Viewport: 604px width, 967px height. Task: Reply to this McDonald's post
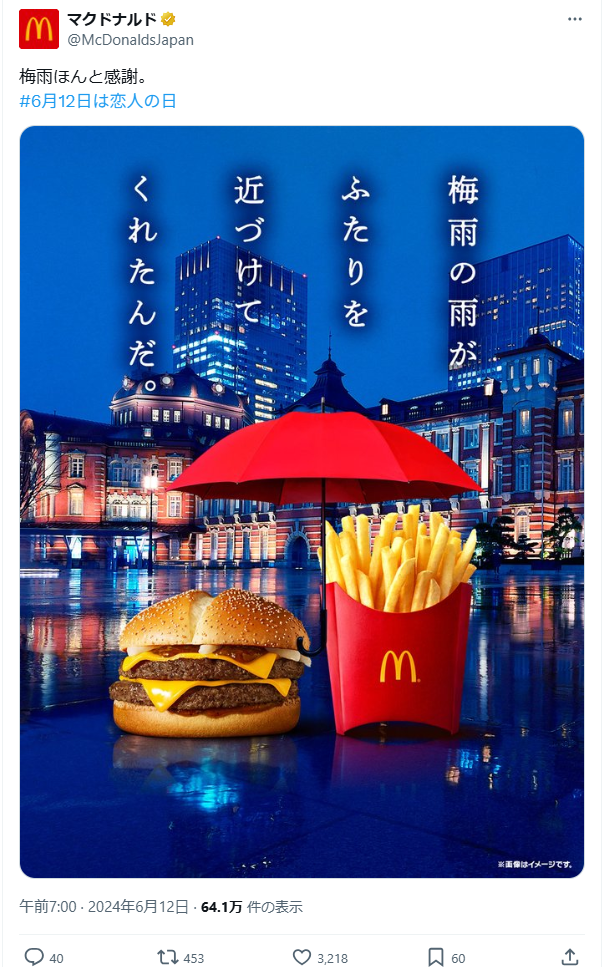34,957
